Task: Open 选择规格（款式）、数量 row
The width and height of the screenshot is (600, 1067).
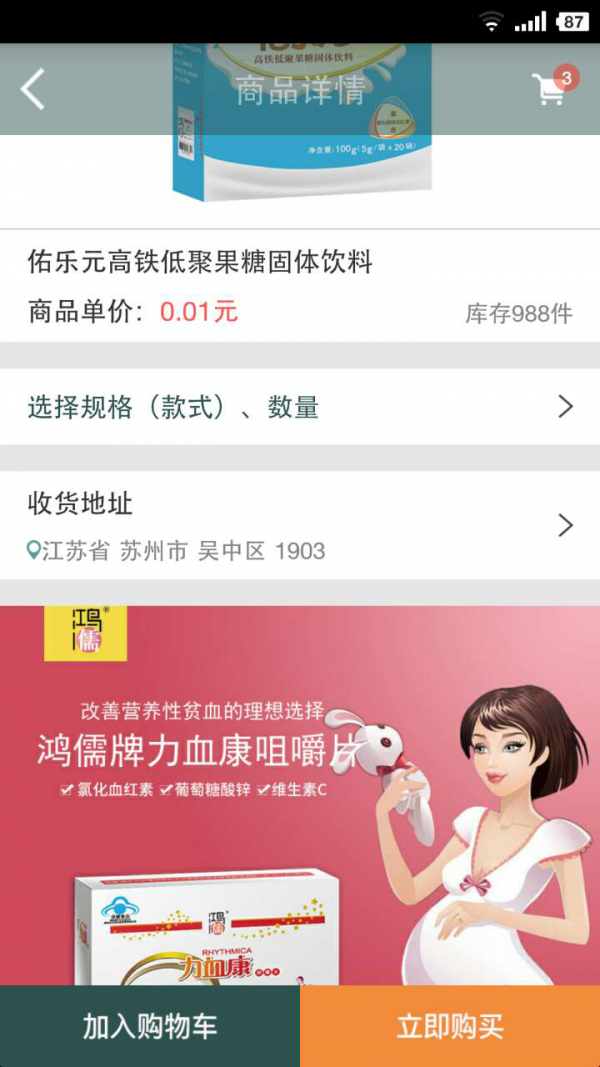Action: (x=300, y=407)
